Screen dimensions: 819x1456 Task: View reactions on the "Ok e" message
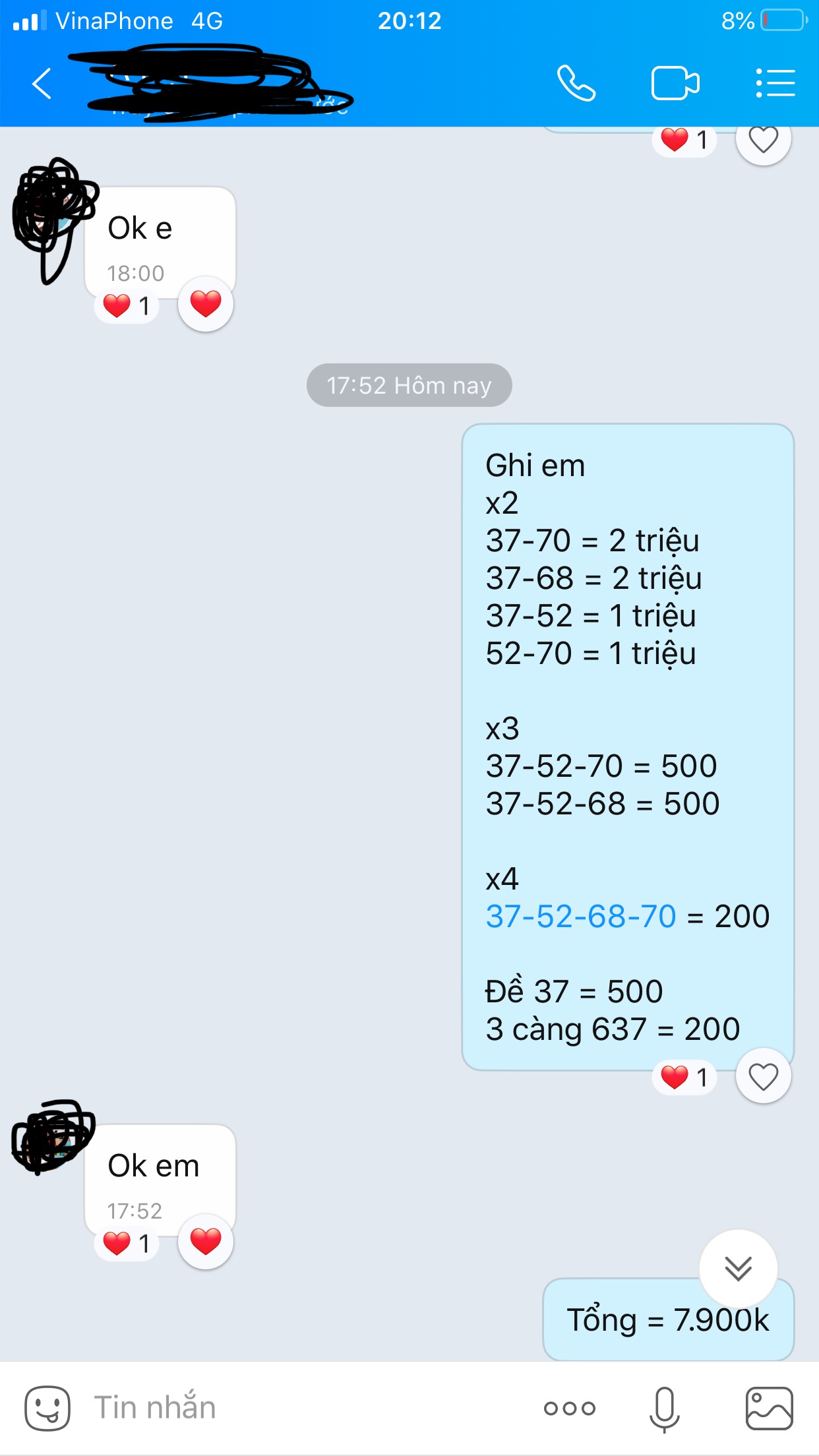tap(127, 306)
